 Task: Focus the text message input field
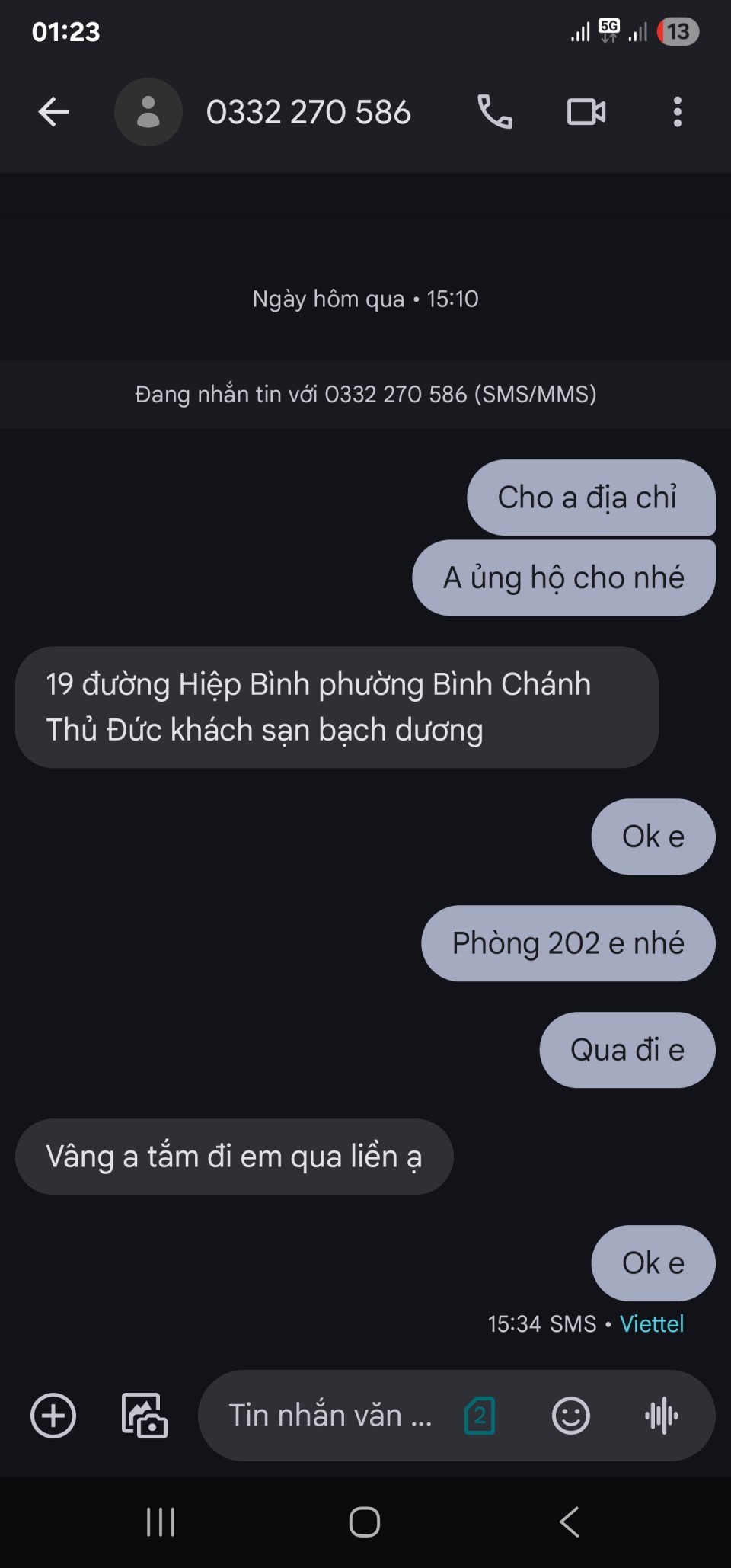(x=330, y=1416)
